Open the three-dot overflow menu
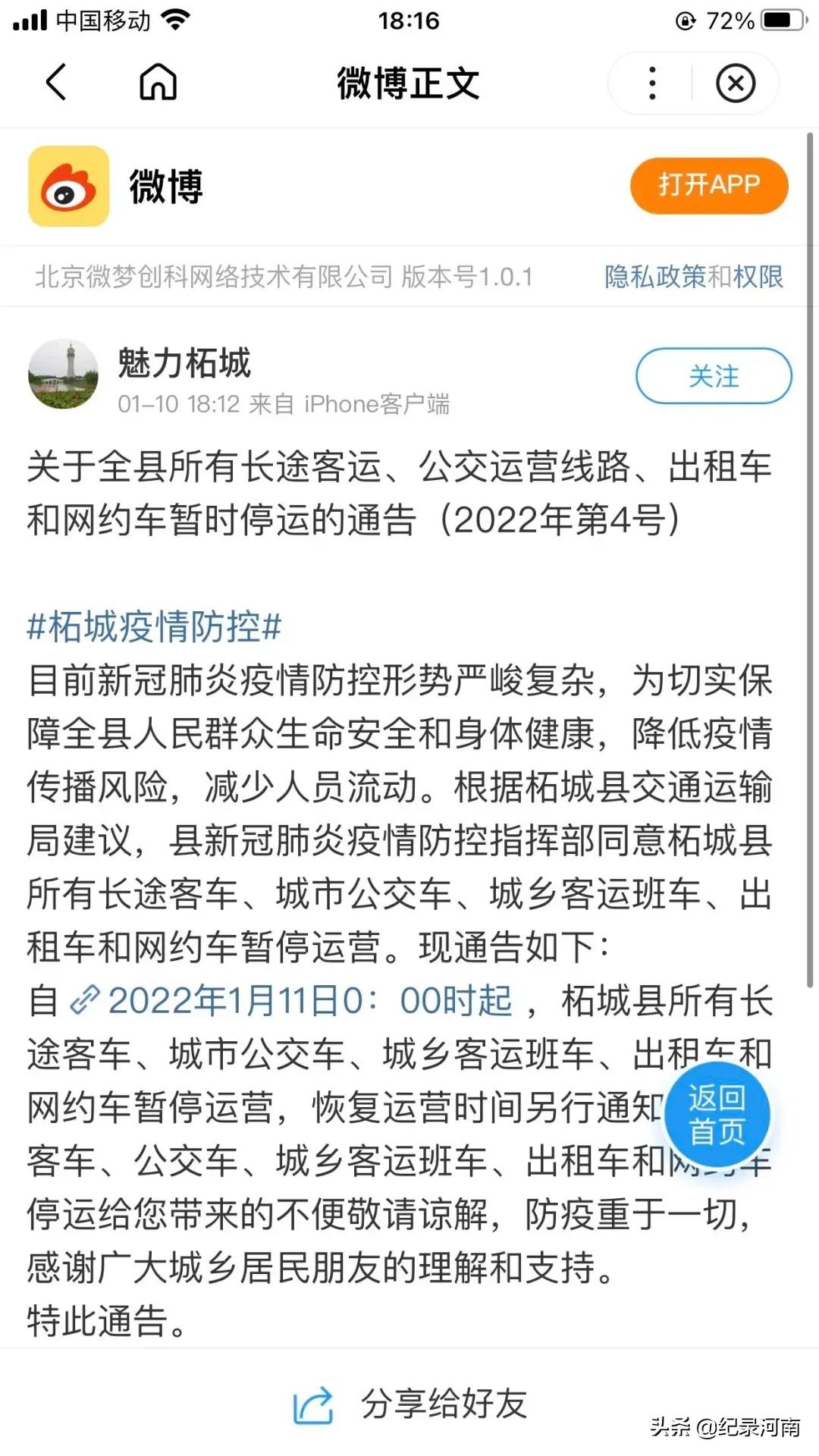Viewport: 819px width, 1456px height. [x=652, y=83]
